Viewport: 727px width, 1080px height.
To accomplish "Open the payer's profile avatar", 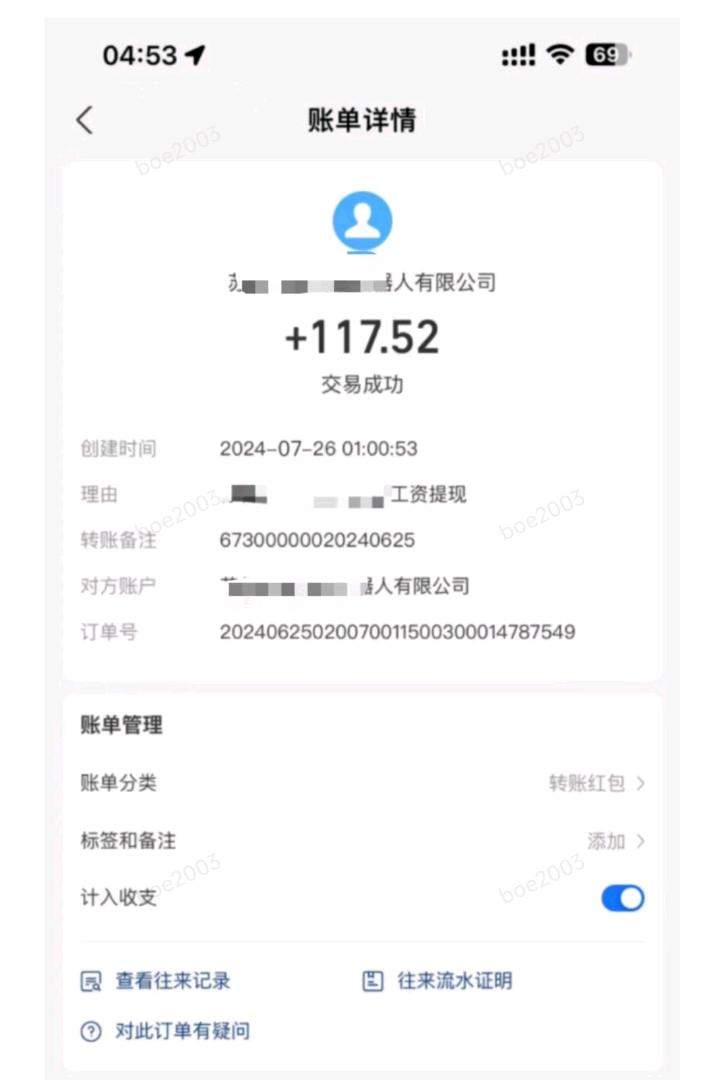I will pos(362,222).
